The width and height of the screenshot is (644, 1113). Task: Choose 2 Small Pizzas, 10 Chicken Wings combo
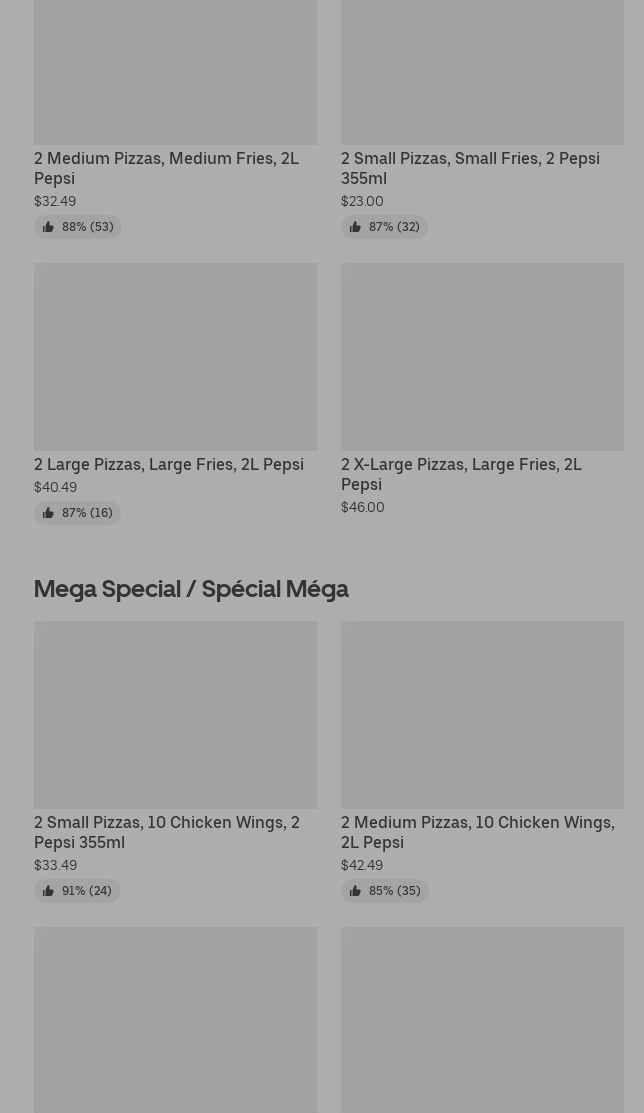[167, 832]
